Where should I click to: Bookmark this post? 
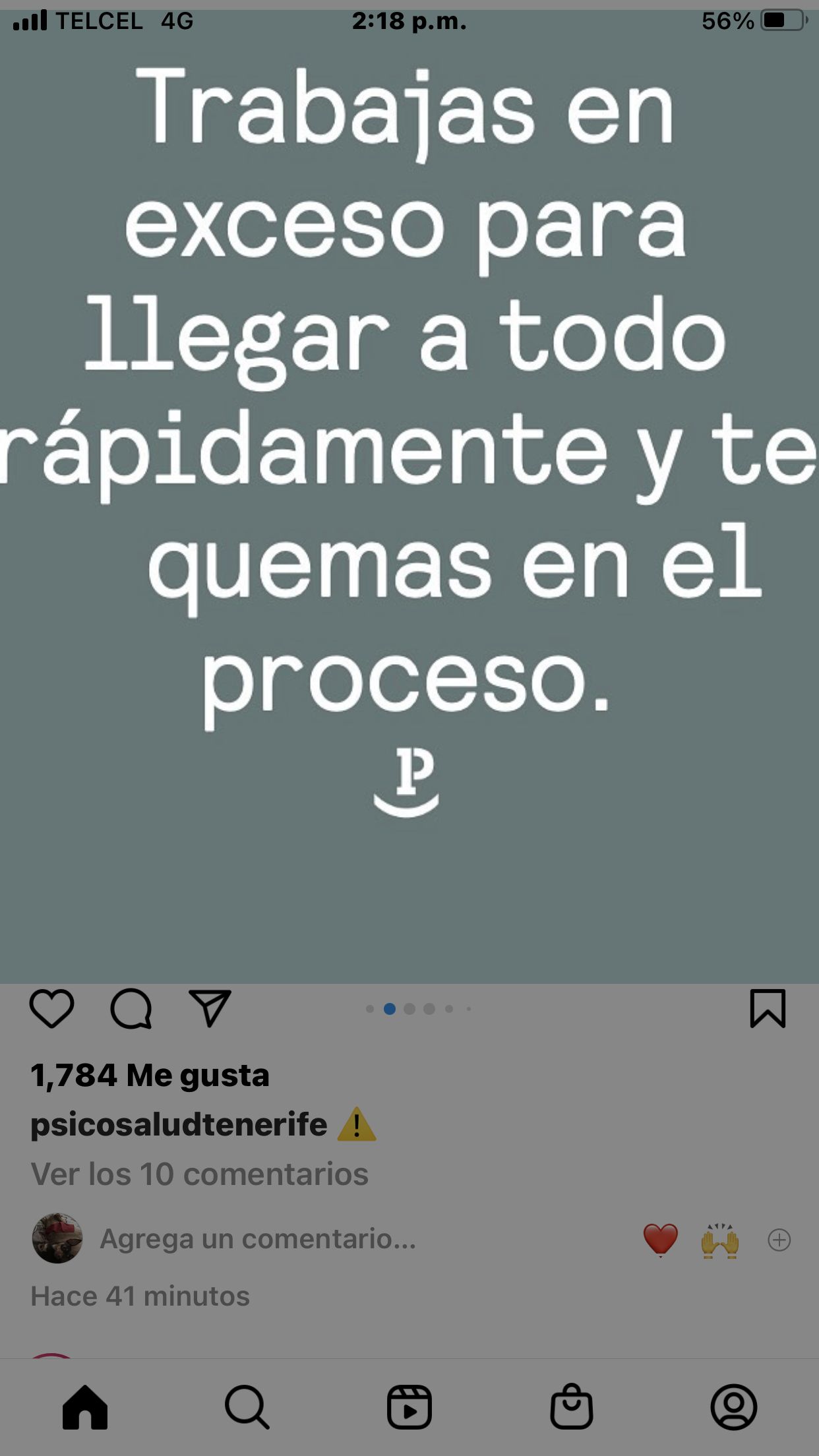click(768, 1008)
